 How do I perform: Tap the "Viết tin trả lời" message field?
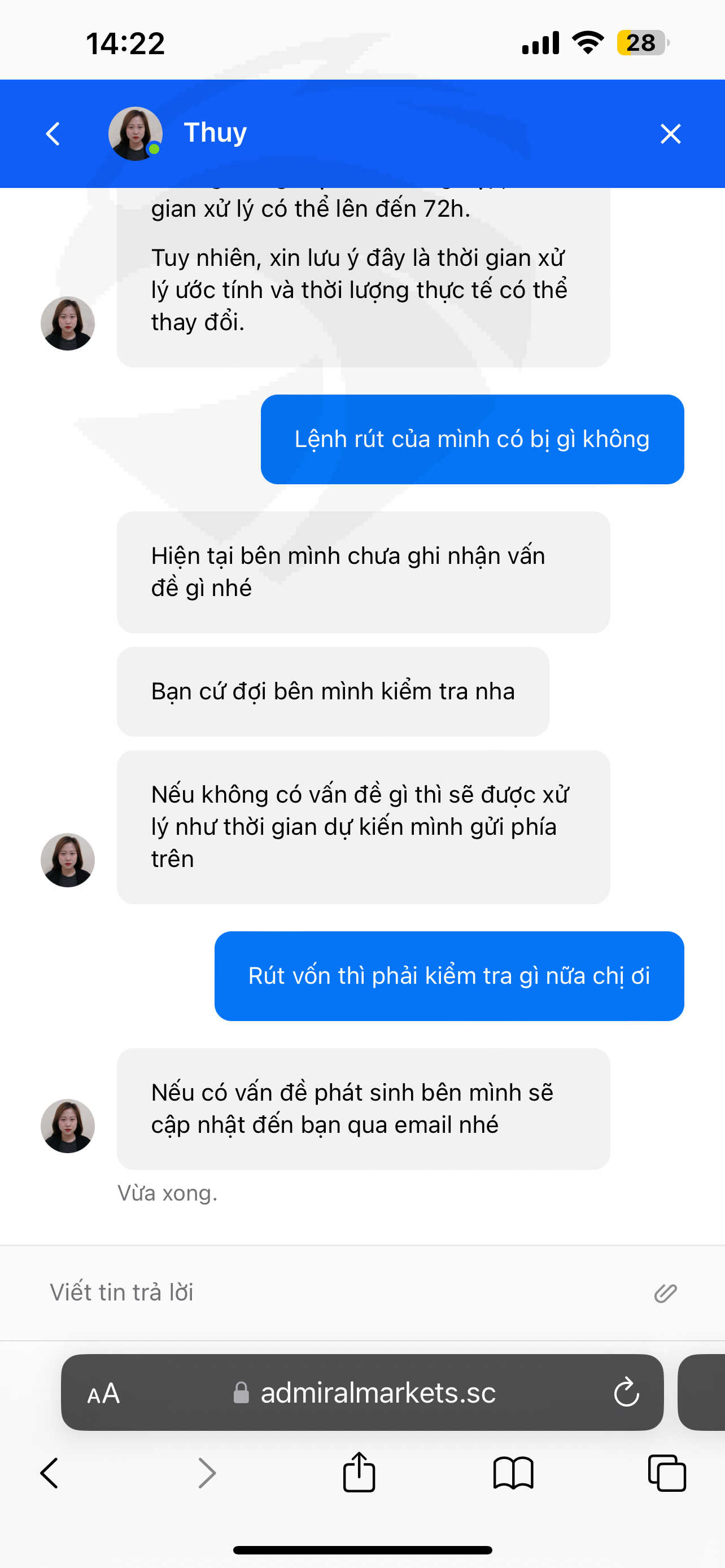coord(341,1292)
